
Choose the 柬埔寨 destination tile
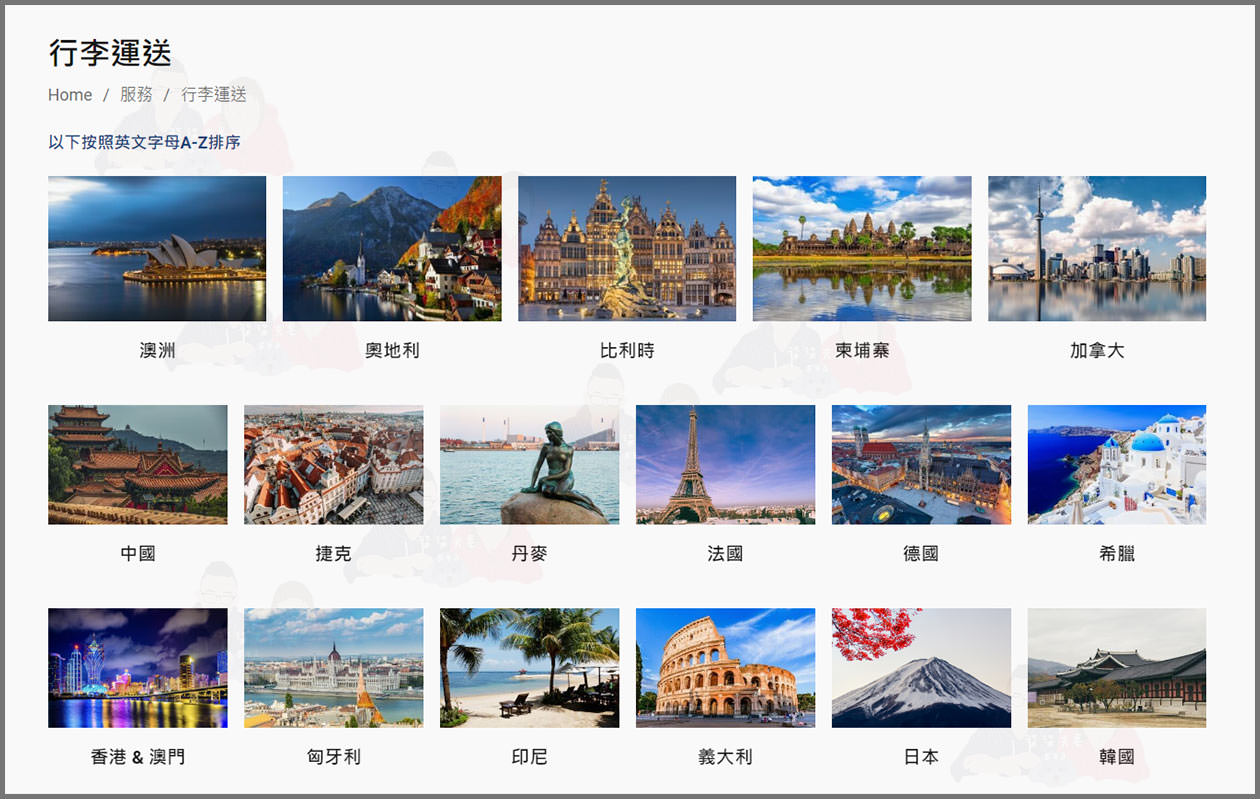[x=862, y=249]
